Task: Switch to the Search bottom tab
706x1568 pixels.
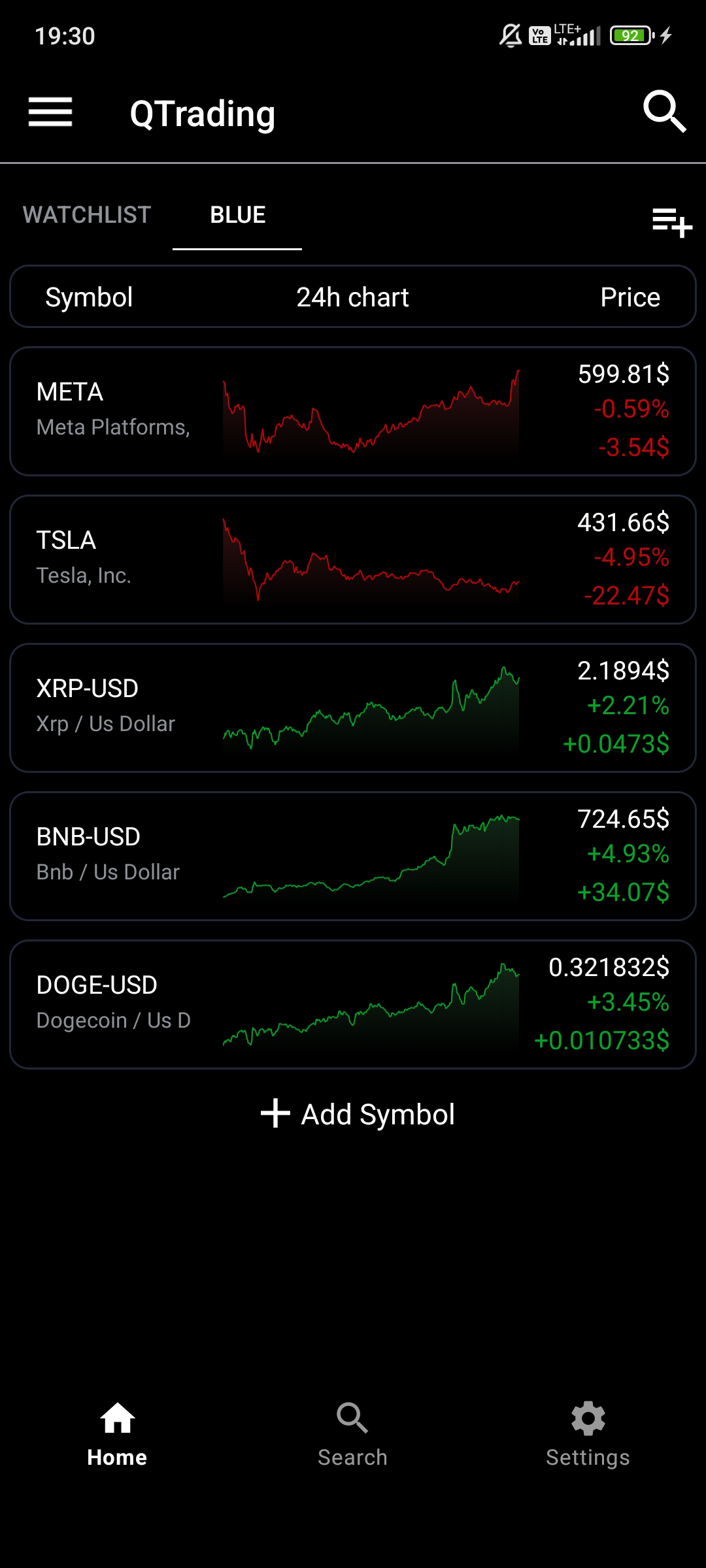Action: (353, 1435)
